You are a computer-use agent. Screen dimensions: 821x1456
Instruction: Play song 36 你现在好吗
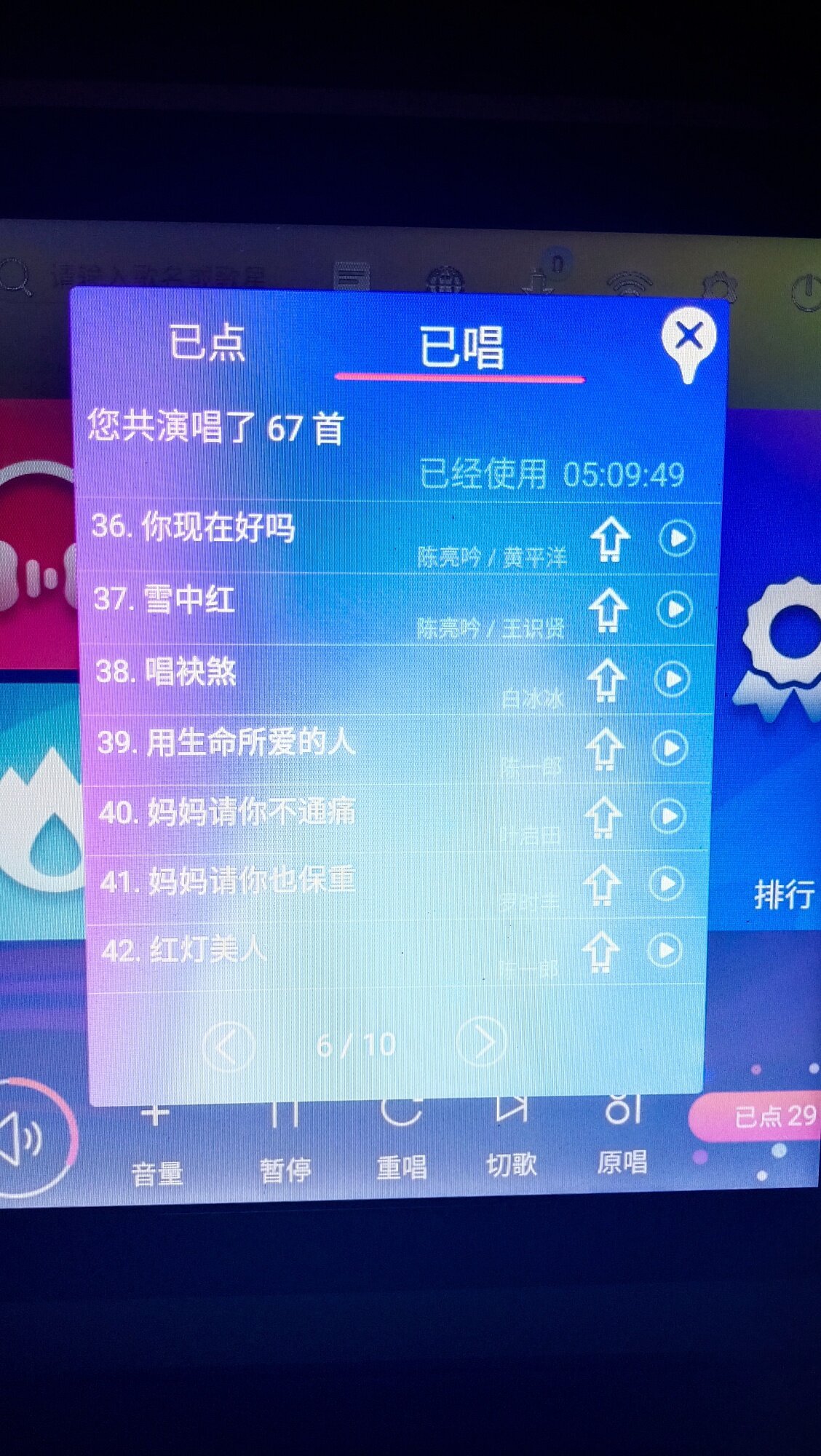(x=677, y=538)
